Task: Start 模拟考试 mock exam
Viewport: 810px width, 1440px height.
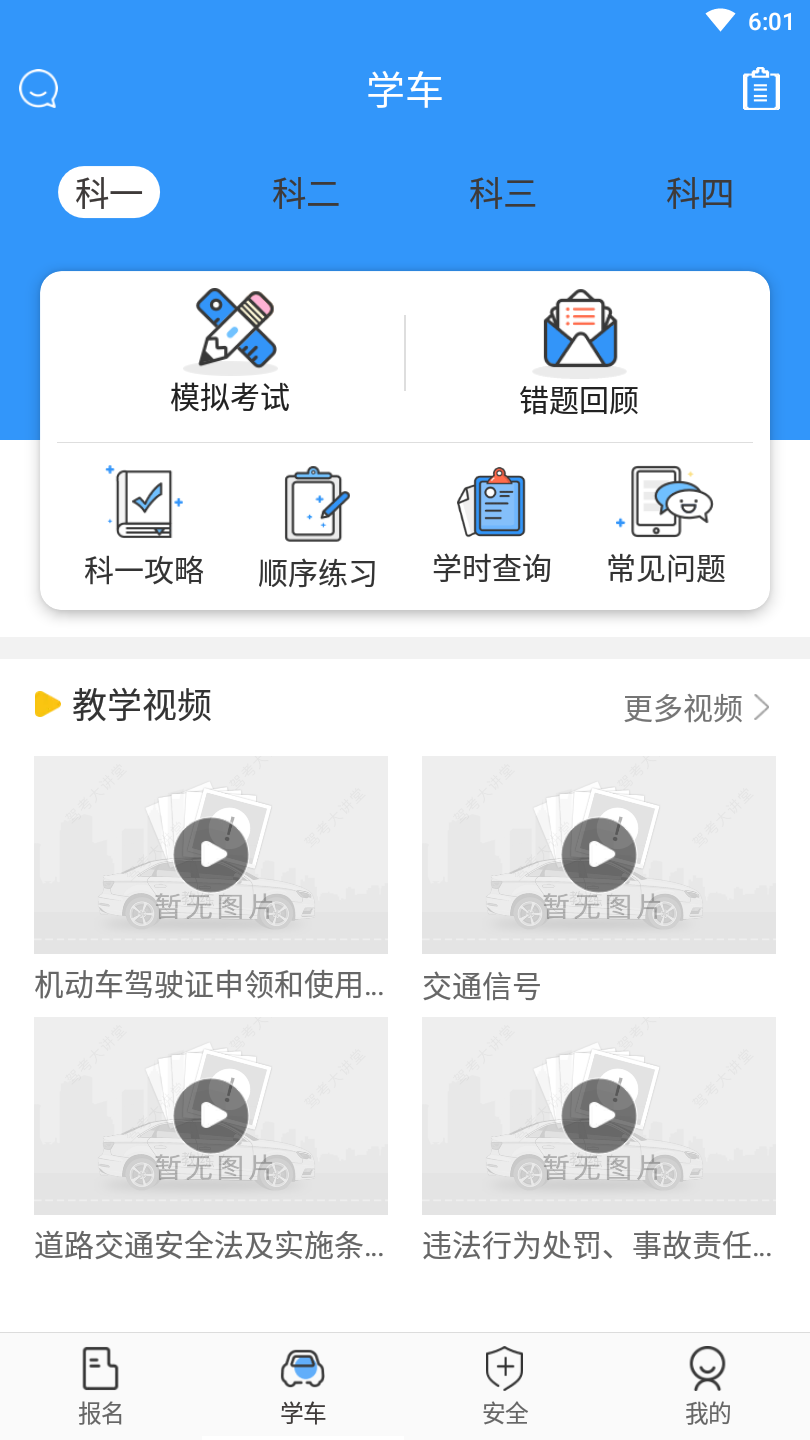Action: pyautogui.click(x=230, y=352)
